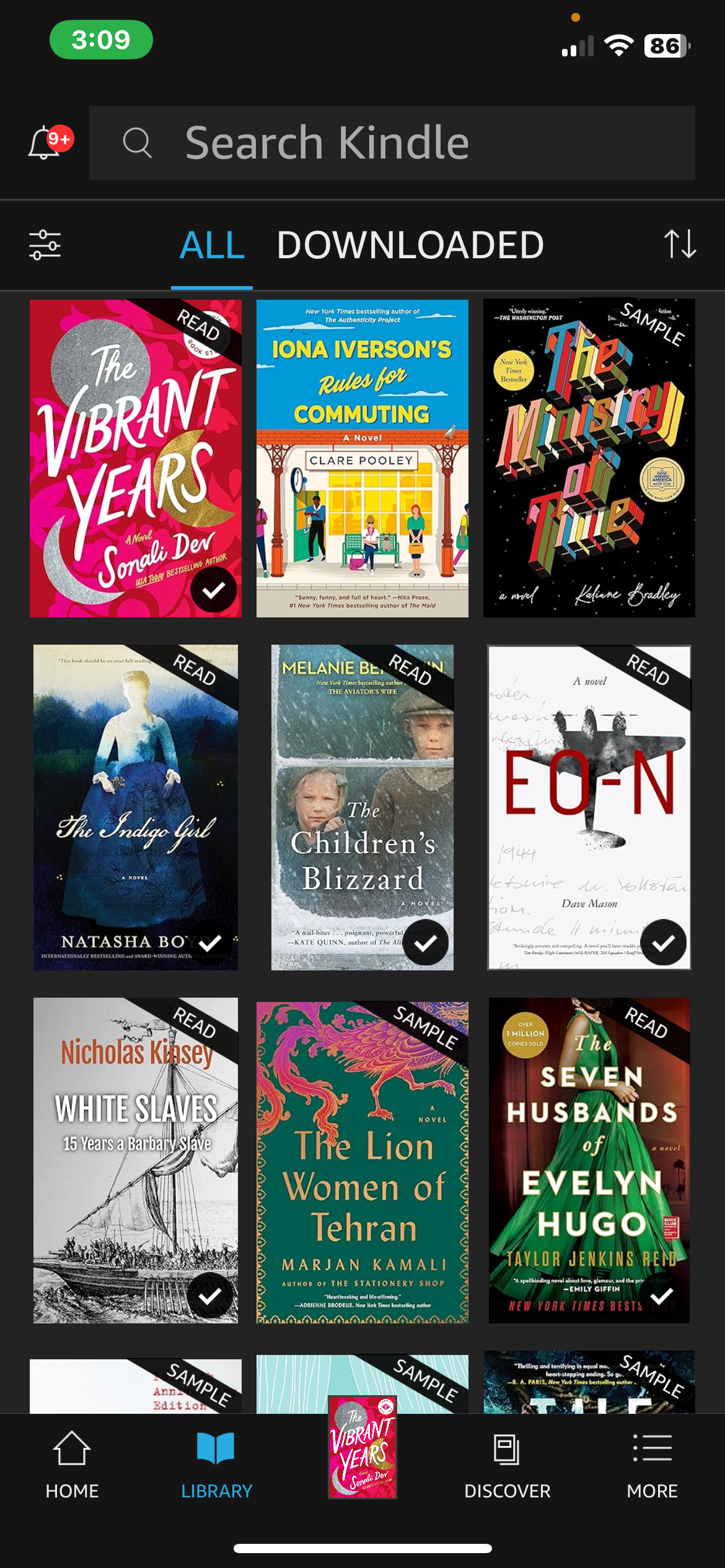Screen dimensions: 725x1568
Task: Tap the Search Kindle field
Action: (x=392, y=143)
